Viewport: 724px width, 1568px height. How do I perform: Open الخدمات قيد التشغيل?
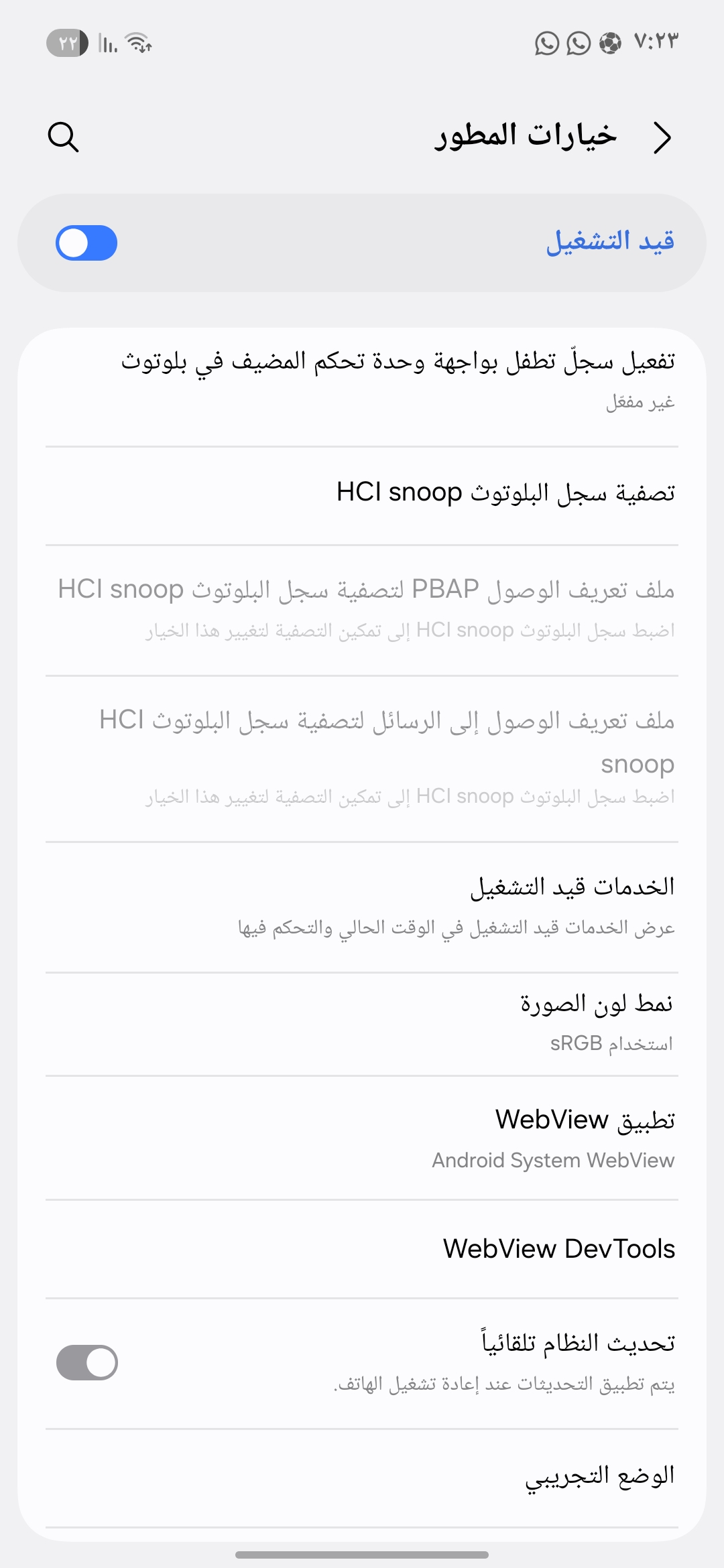click(362, 907)
